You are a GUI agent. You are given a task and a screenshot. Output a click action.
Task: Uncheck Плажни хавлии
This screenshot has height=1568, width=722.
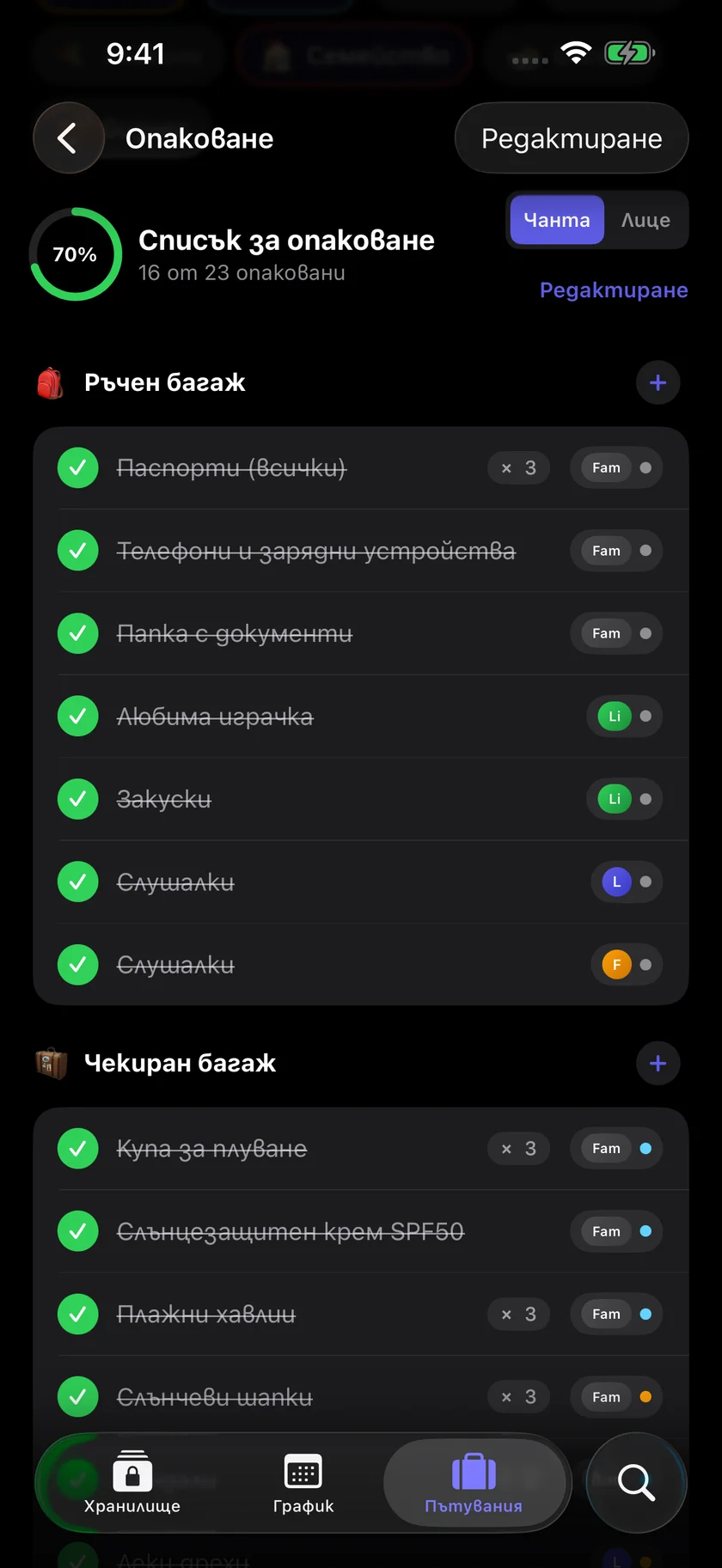[x=78, y=1315]
